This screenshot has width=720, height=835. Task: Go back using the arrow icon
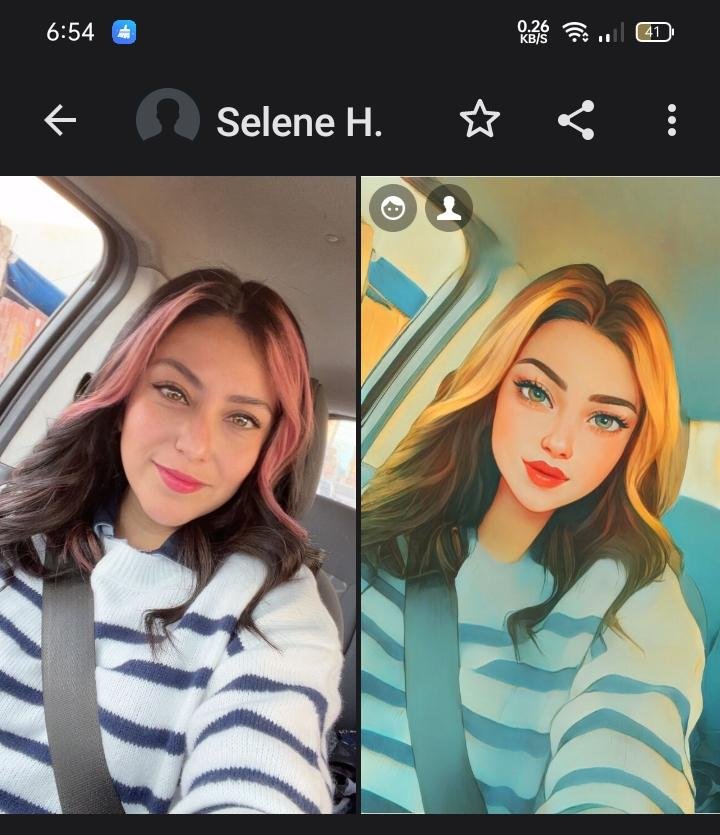click(60, 121)
